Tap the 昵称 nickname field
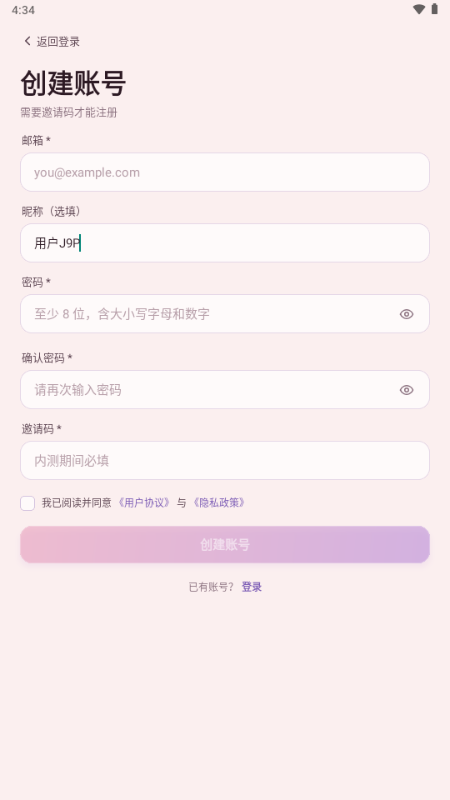The width and height of the screenshot is (450, 800). pos(225,243)
